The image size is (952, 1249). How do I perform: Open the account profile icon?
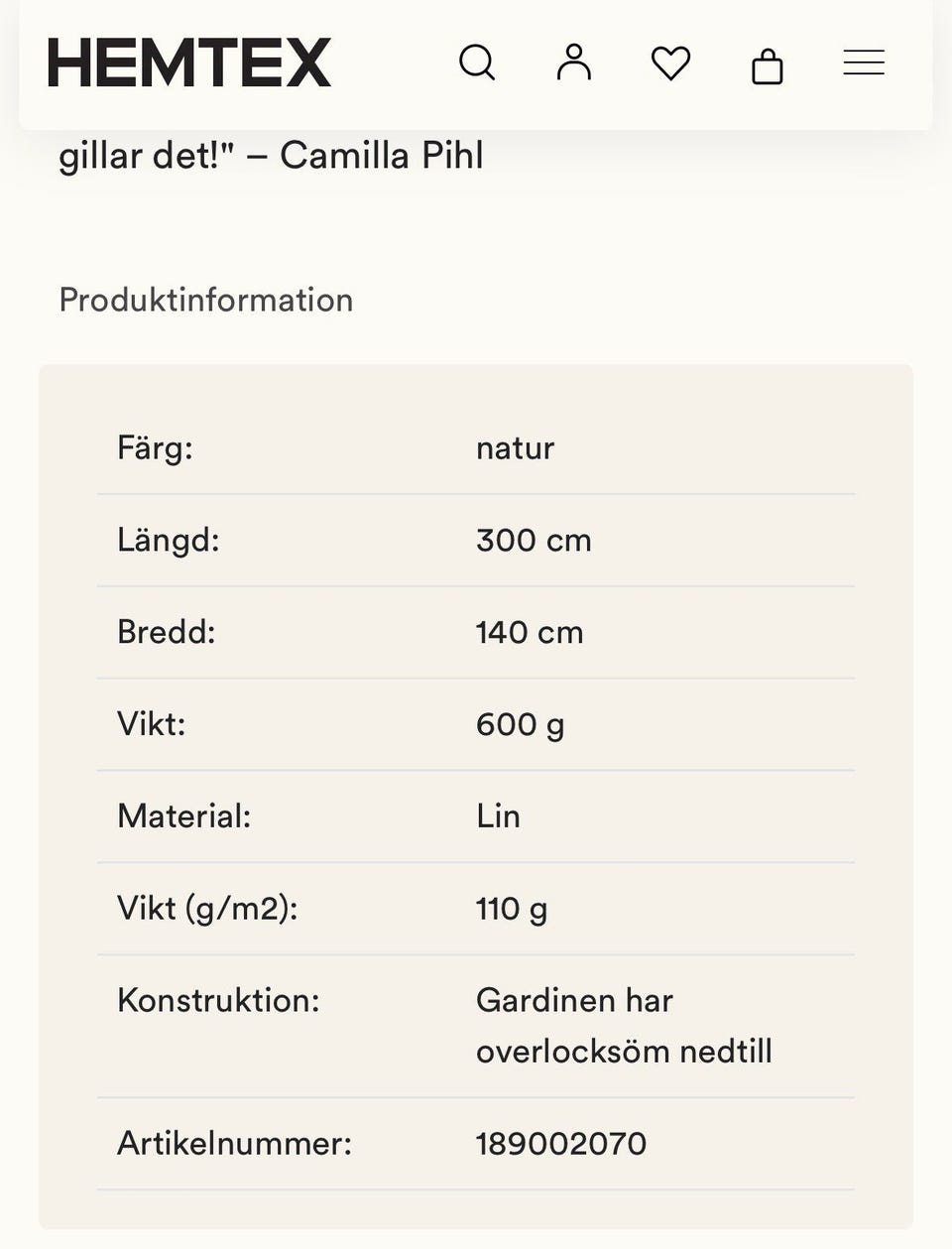pos(573,62)
